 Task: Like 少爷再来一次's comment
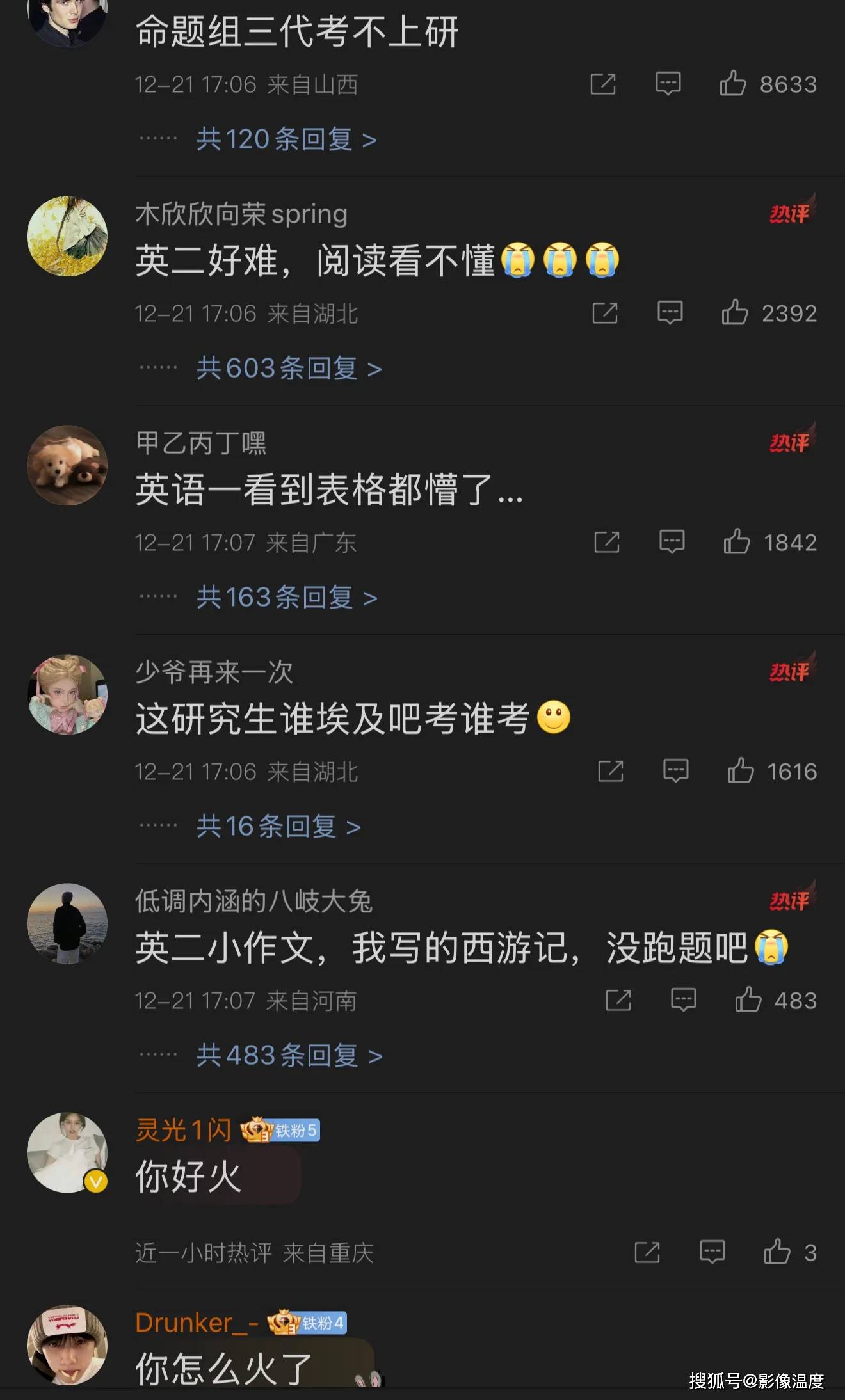pyautogui.click(x=741, y=771)
